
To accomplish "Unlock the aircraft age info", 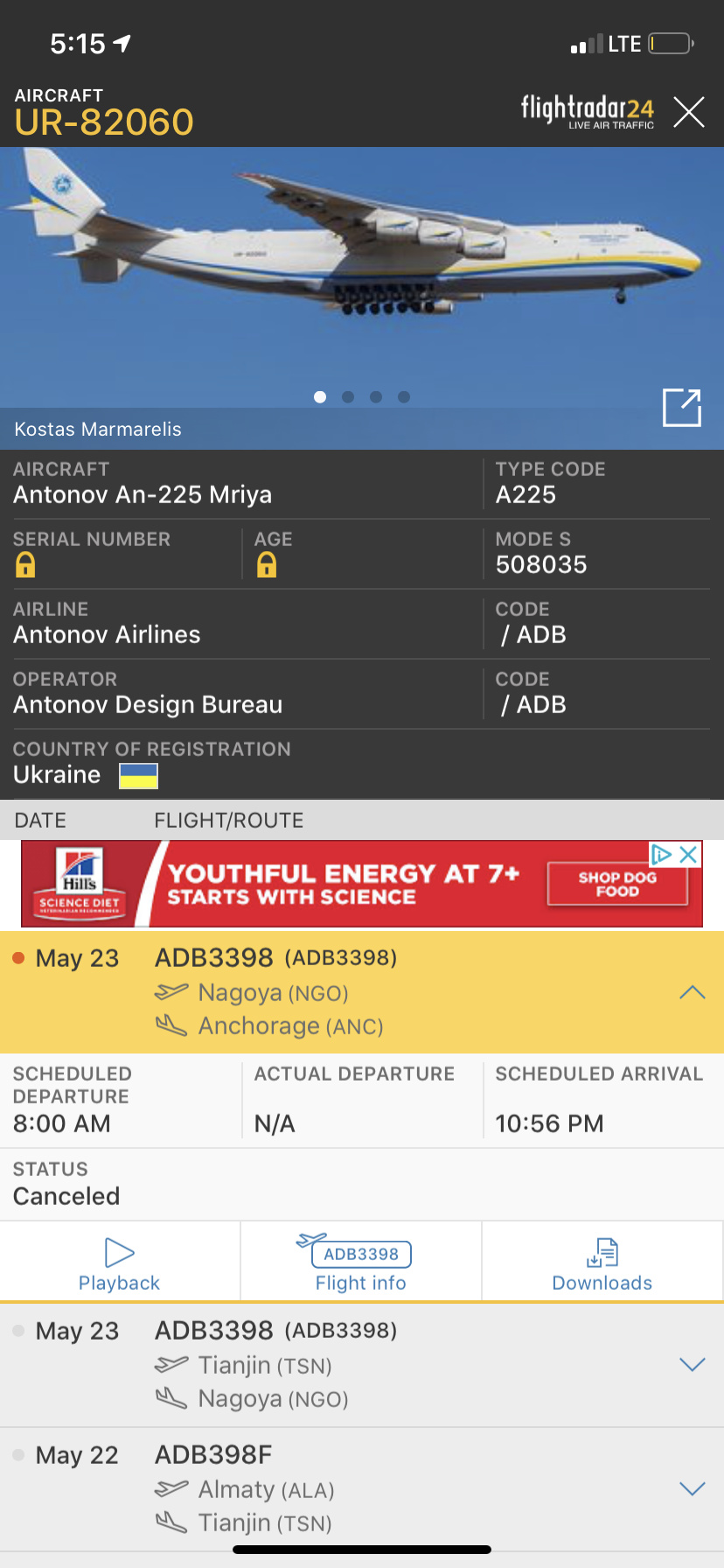I will (x=267, y=565).
